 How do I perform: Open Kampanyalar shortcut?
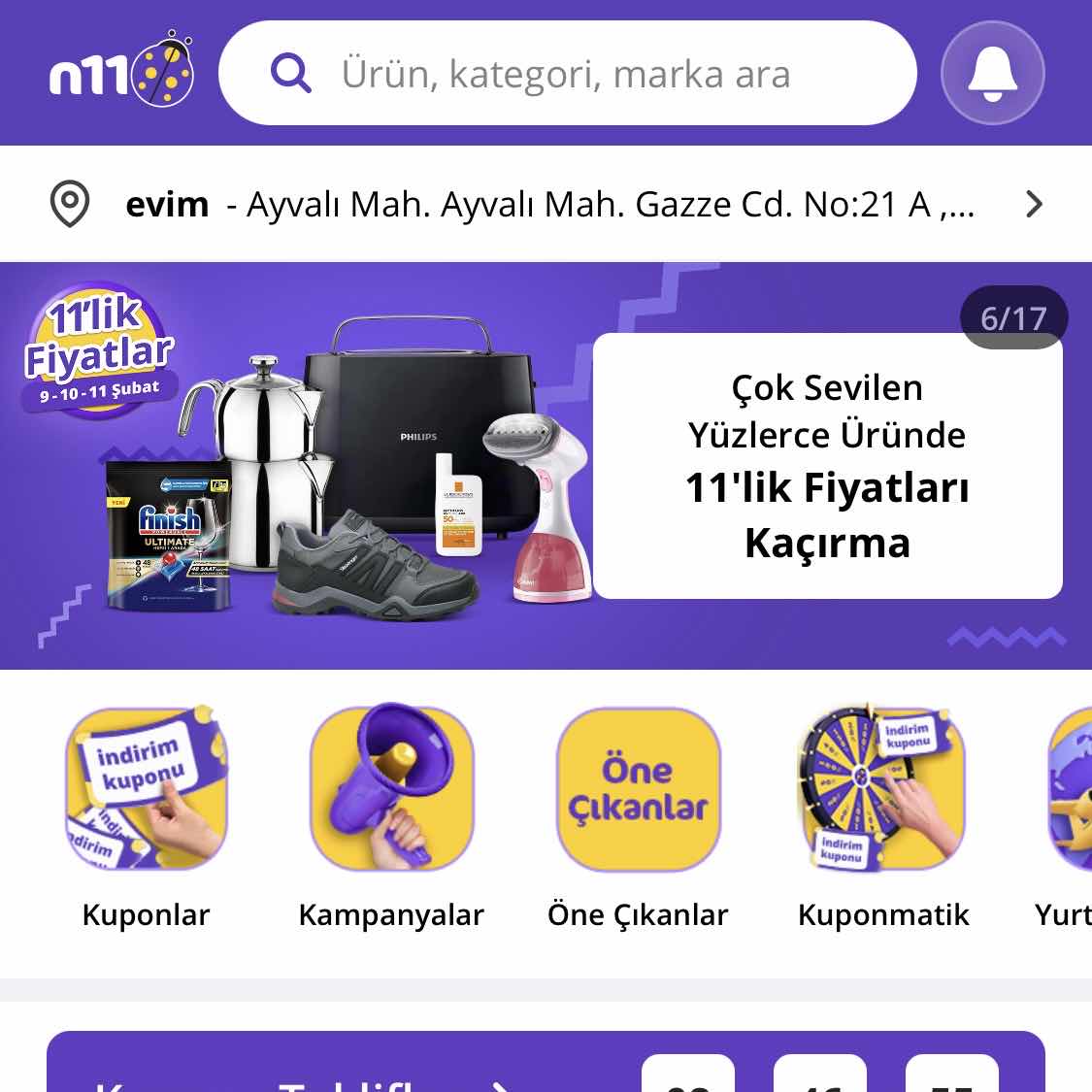pyautogui.click(x=391, y=789)
